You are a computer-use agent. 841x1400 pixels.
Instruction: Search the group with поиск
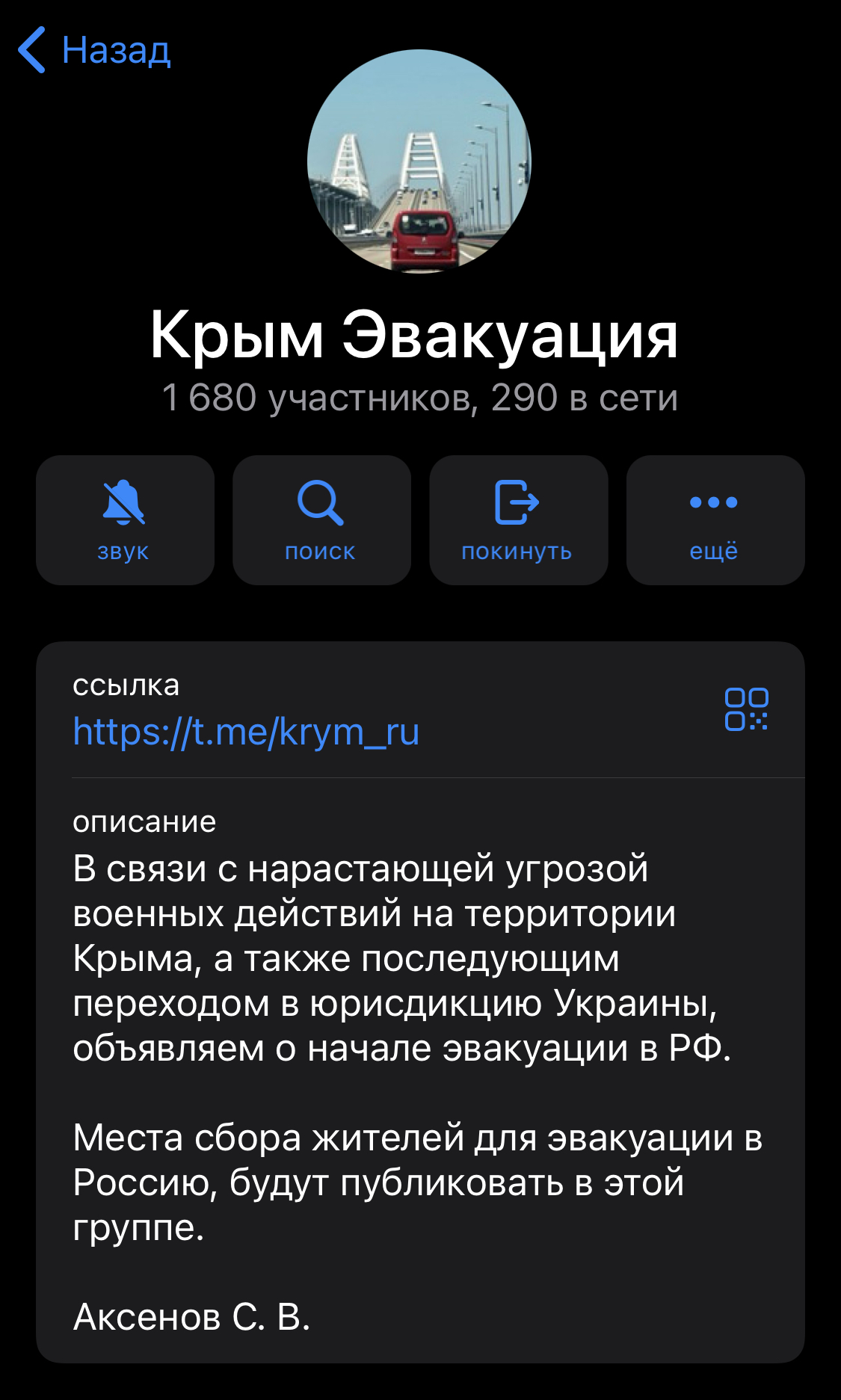point(321,520)
